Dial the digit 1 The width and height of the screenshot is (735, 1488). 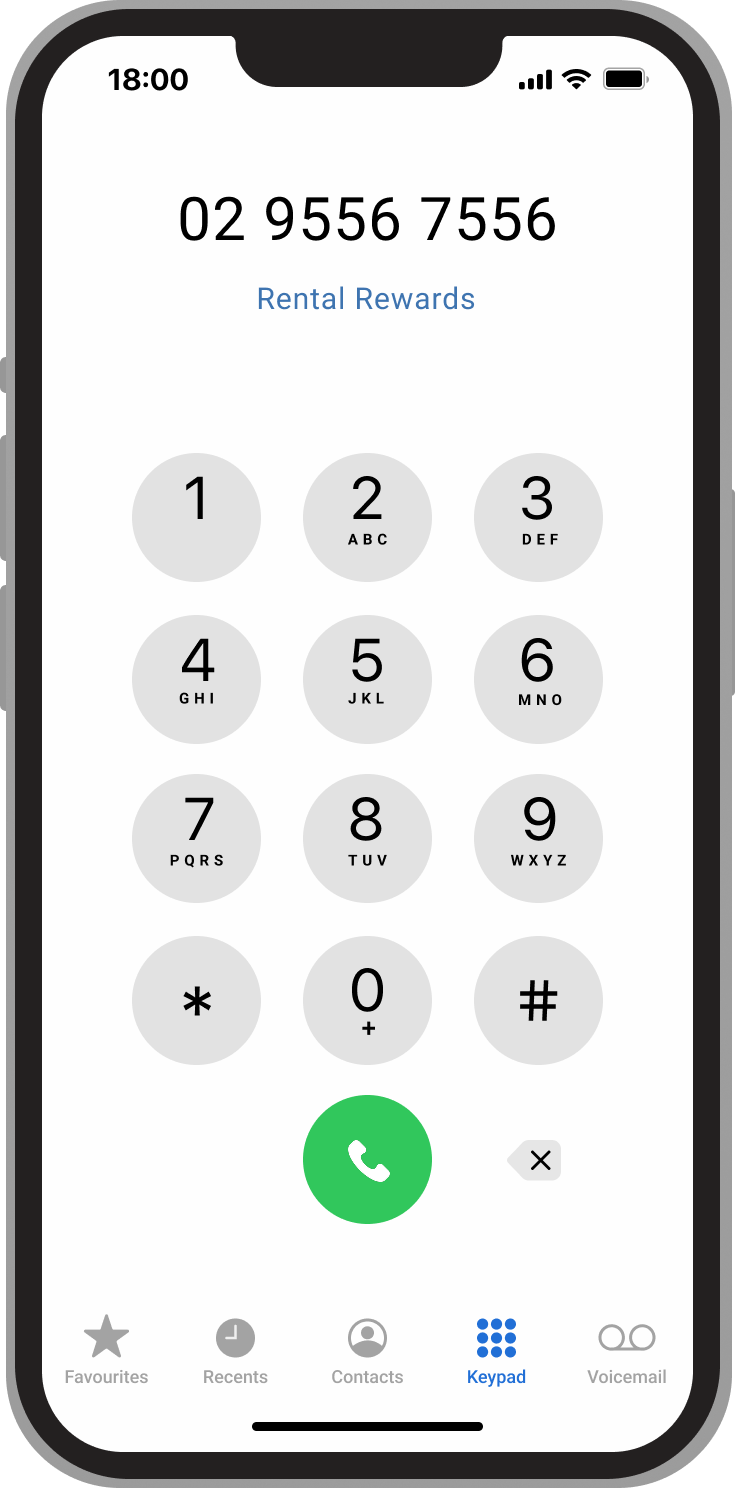(196, 517)
